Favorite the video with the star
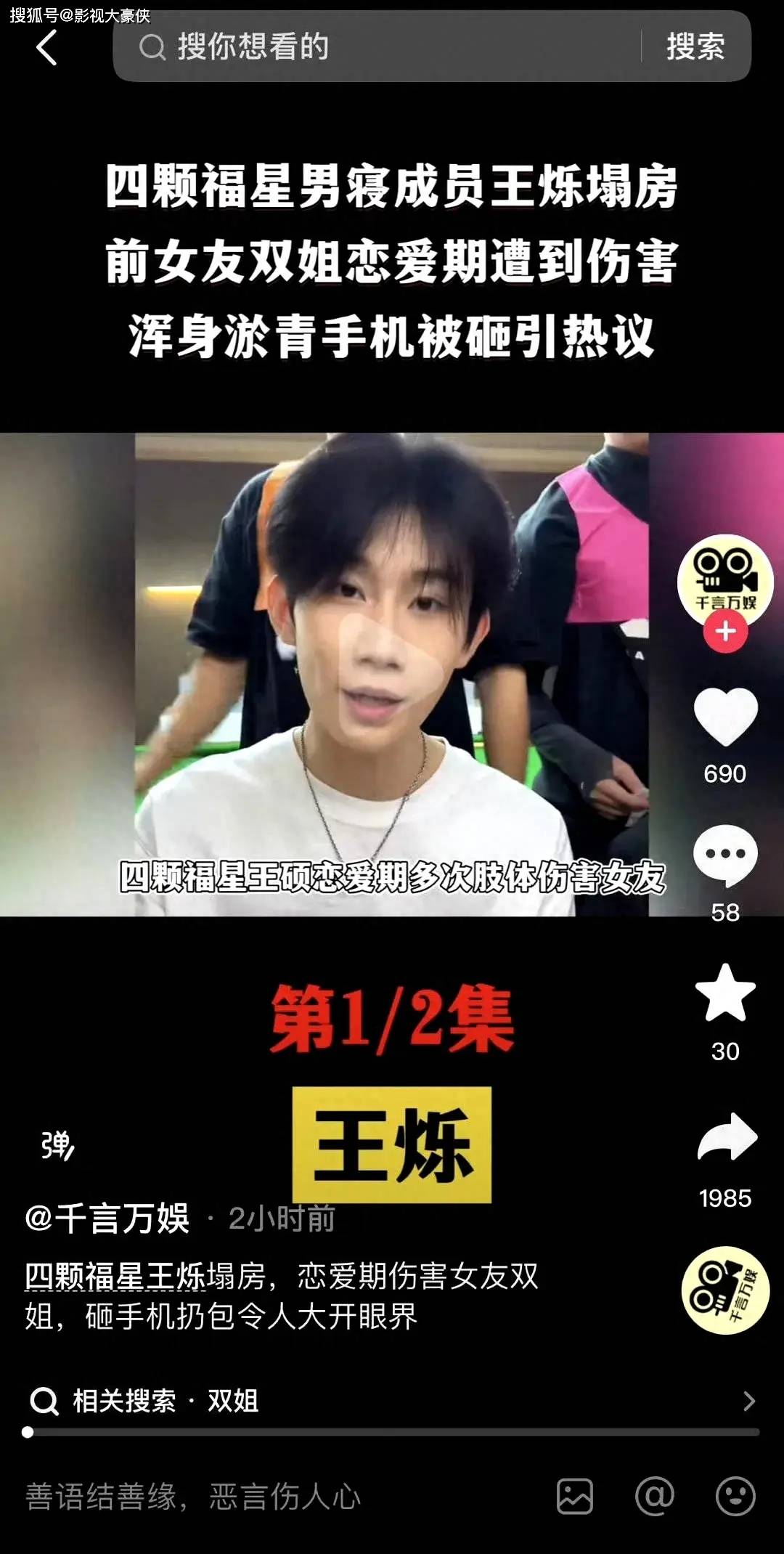The width and height of the screenshot is (784, 1554). (x=725, y=993)
